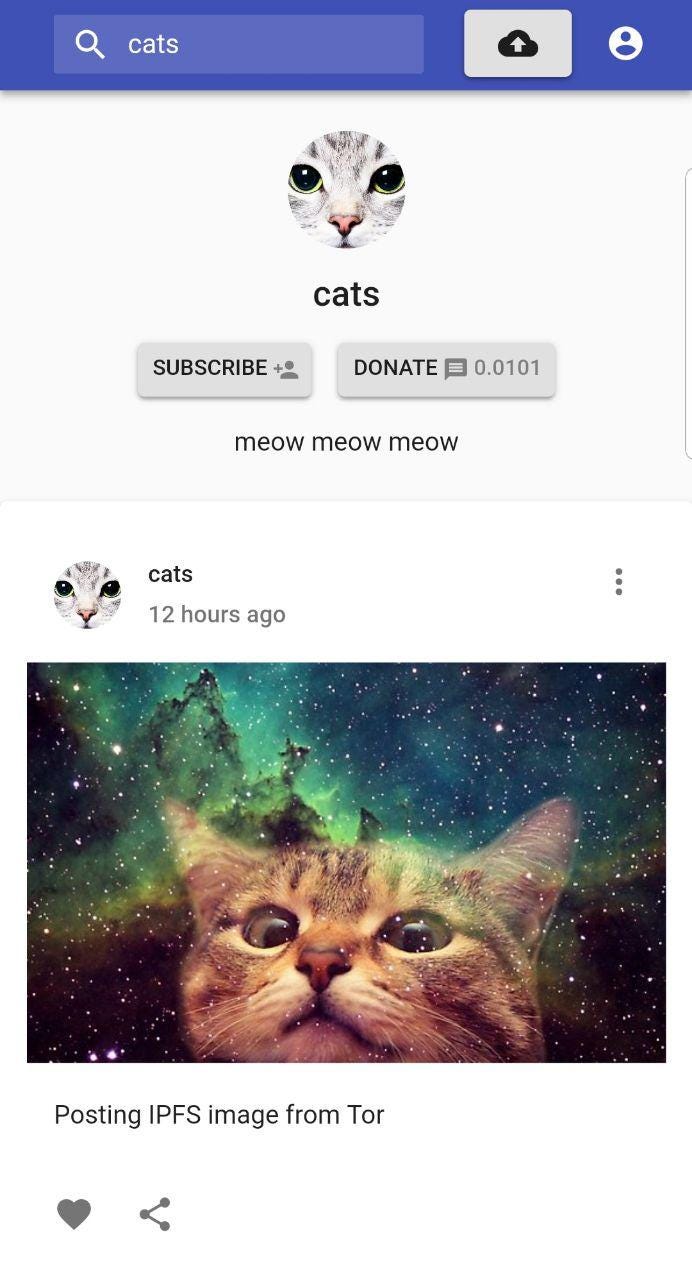Open the cloud upload button

(517, 44)
